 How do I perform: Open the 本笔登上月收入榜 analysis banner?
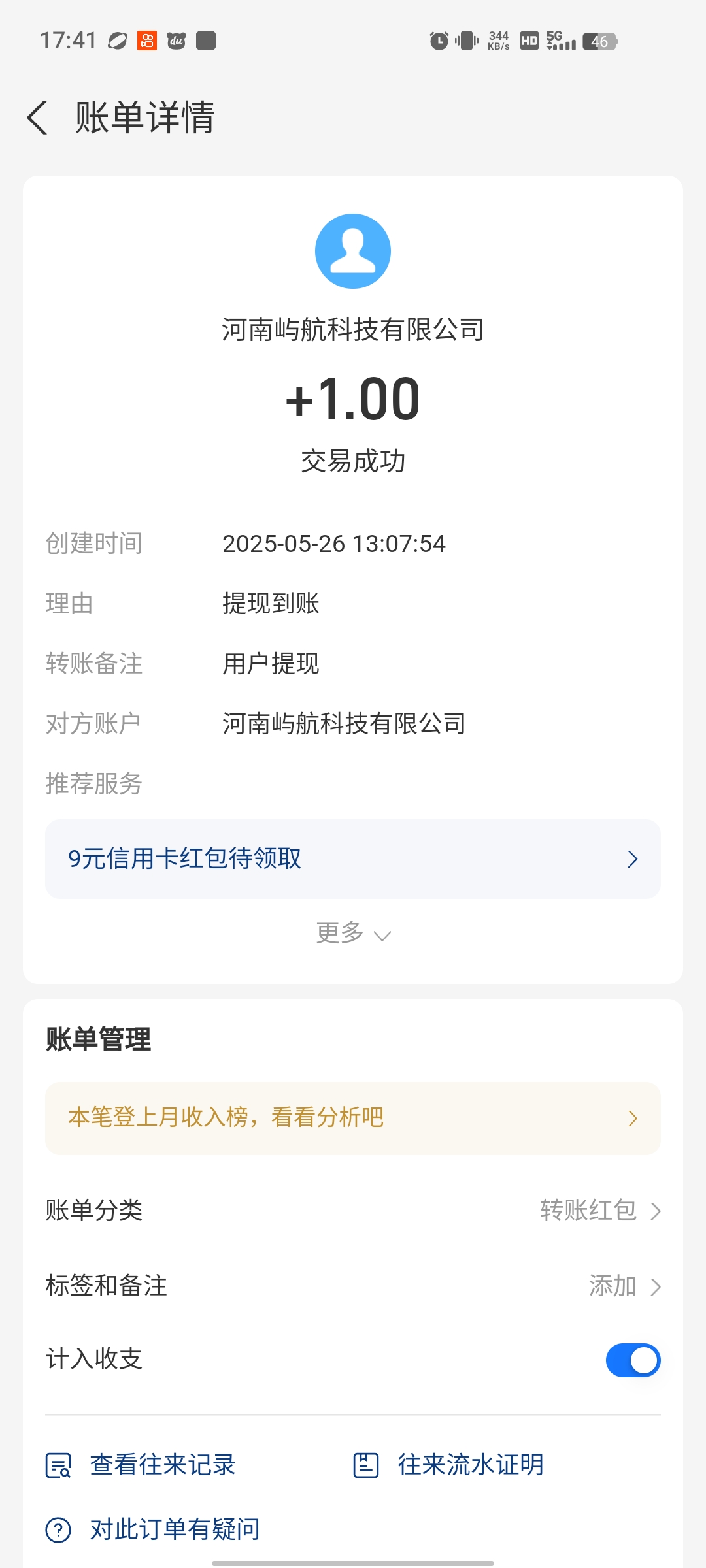pyautogui.click(x=353, y=1118)
